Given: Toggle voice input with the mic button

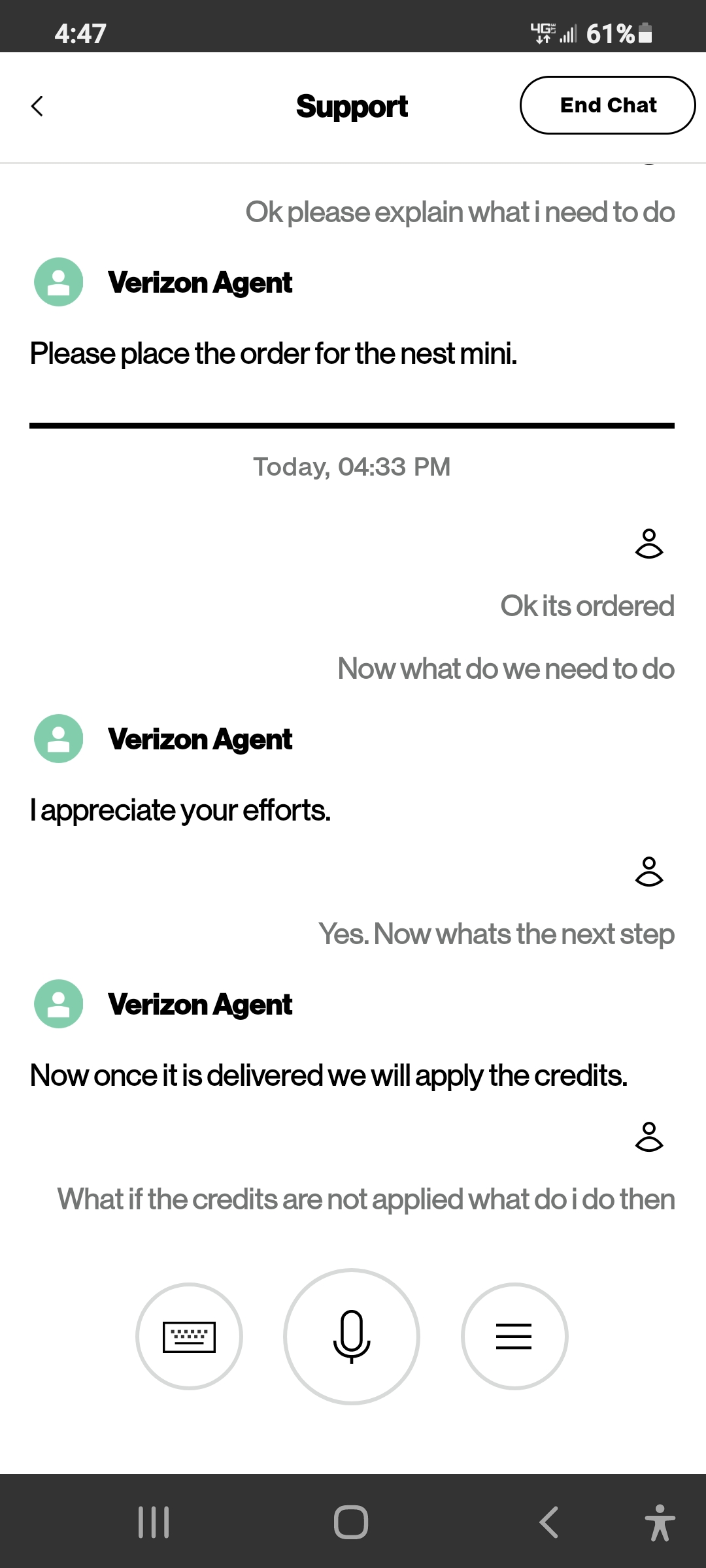Looking at the screenshot, I should pyautogui.click(x=351, y=1336).
